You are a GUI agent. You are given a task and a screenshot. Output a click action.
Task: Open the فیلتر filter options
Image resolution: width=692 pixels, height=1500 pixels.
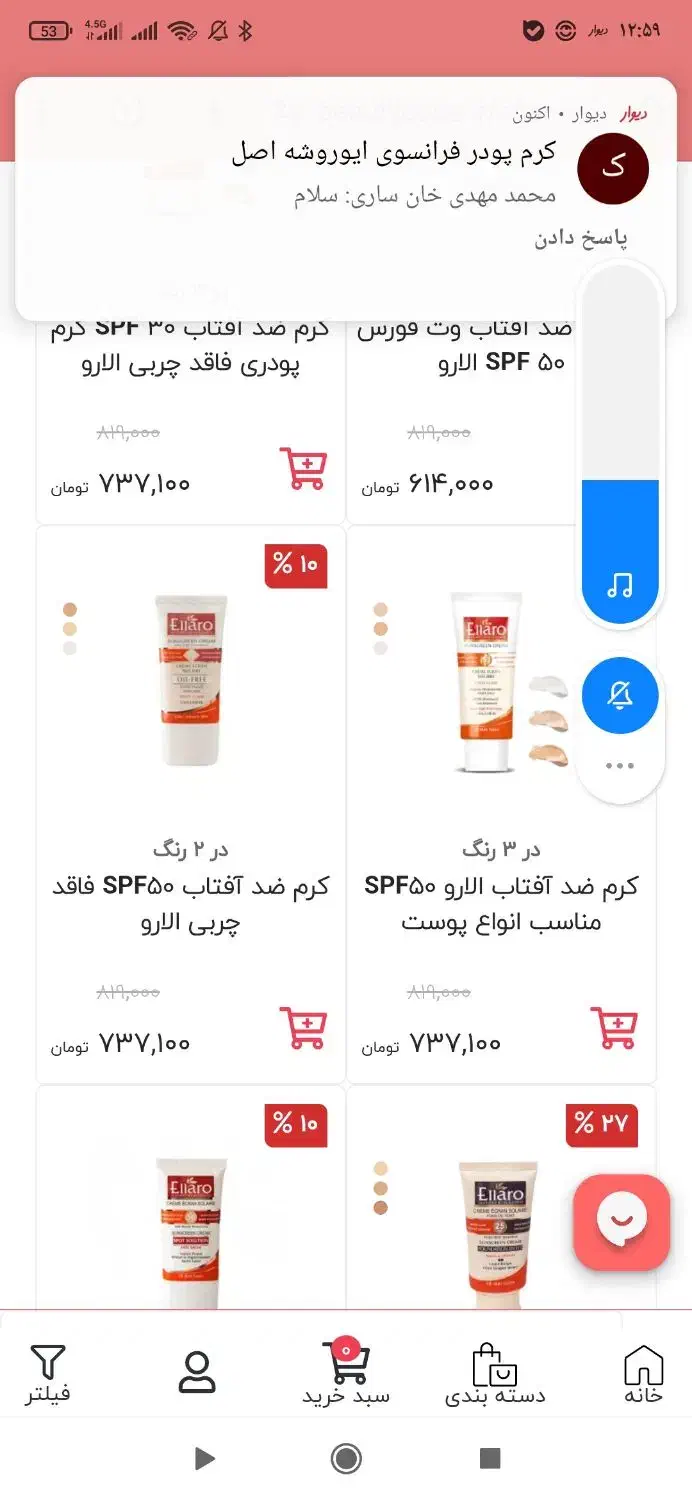(48, 1374)
